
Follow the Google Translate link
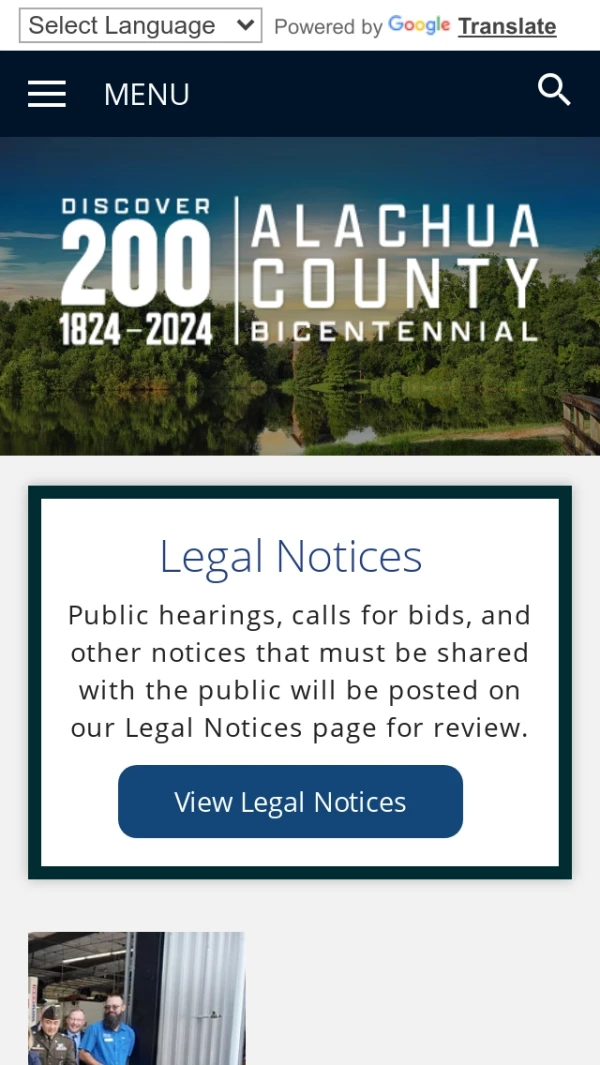coord(506,27)
